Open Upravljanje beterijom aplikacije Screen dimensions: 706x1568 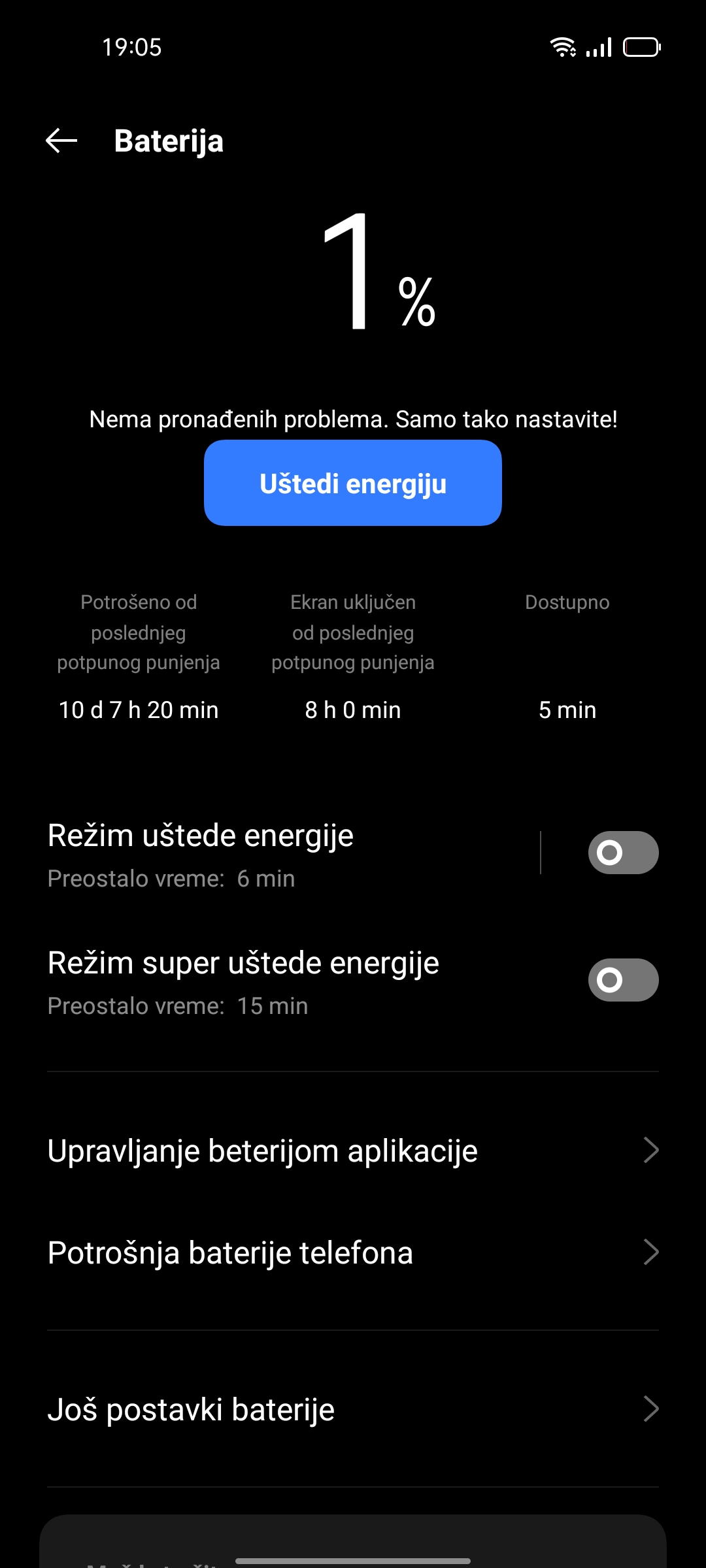point(353,1151)
